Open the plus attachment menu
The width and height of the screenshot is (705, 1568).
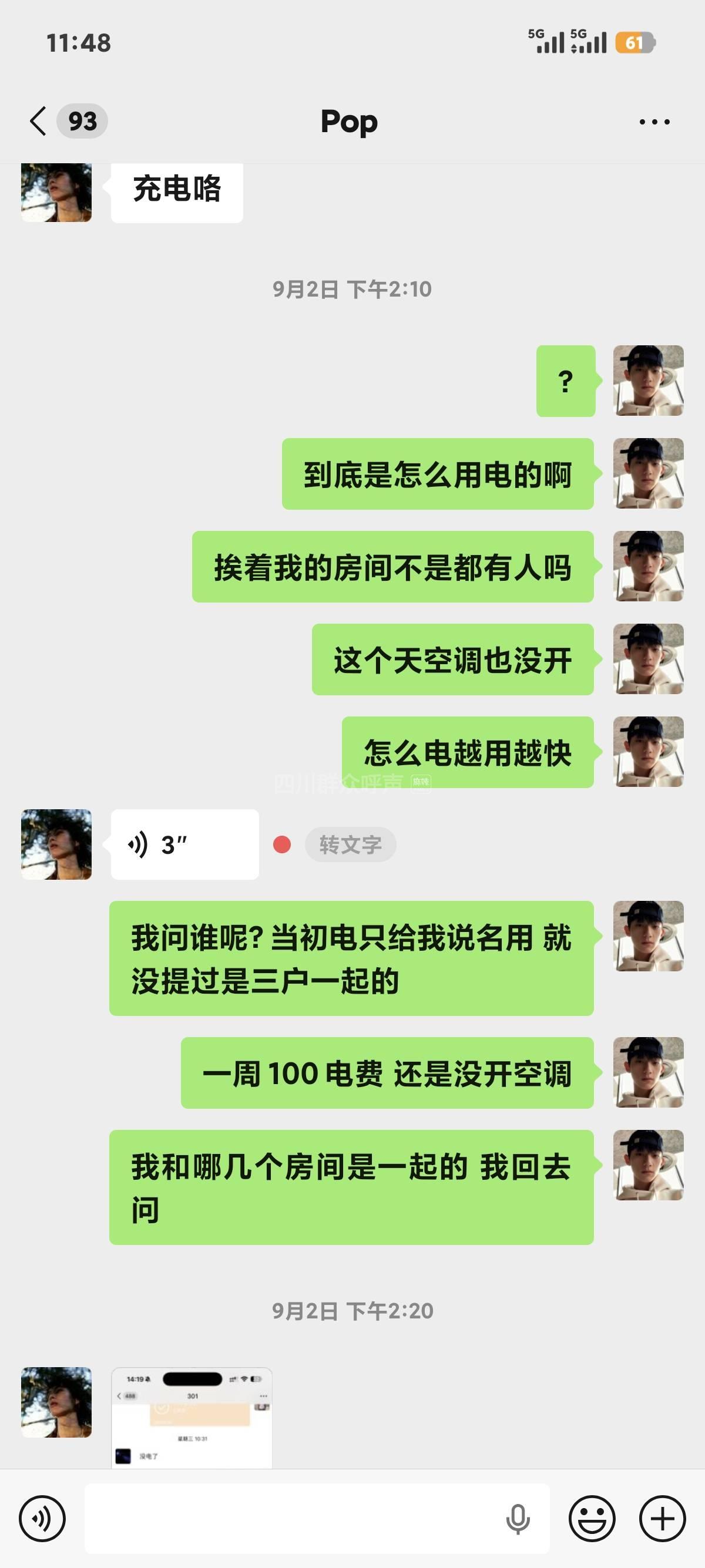(x=662, y=1519)
